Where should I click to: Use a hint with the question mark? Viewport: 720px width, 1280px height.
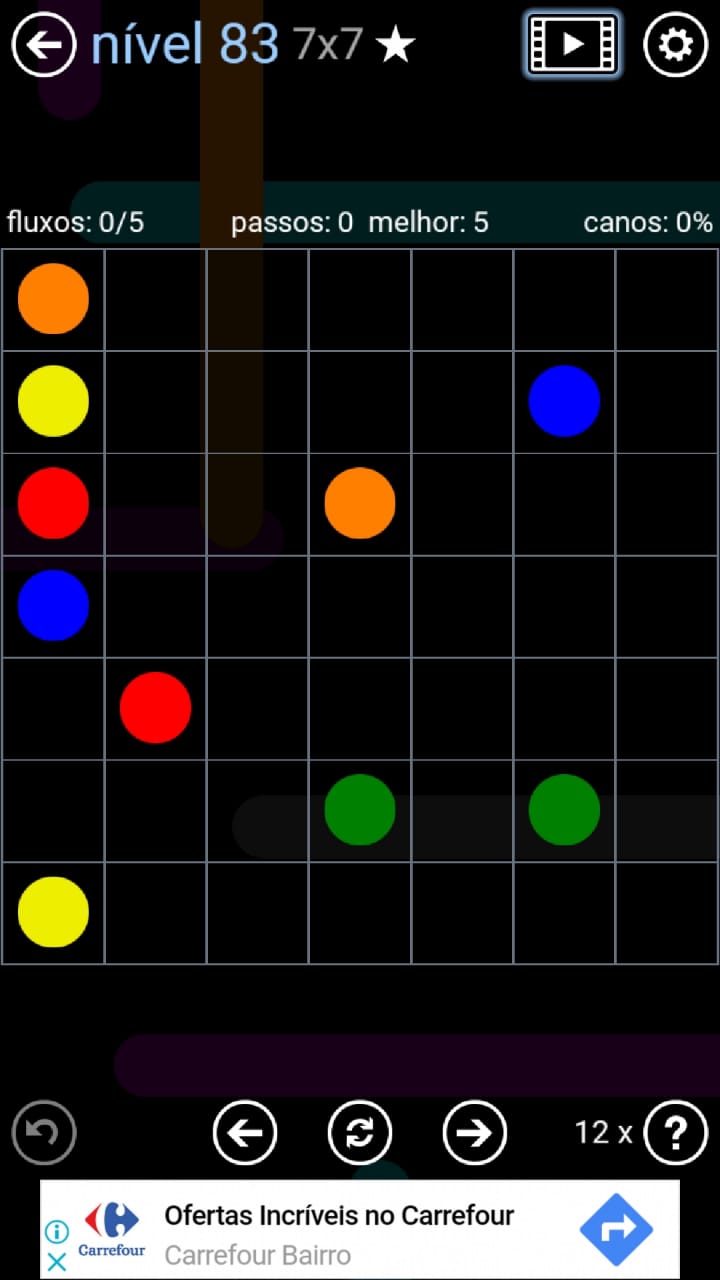(x=676, y=1132)
